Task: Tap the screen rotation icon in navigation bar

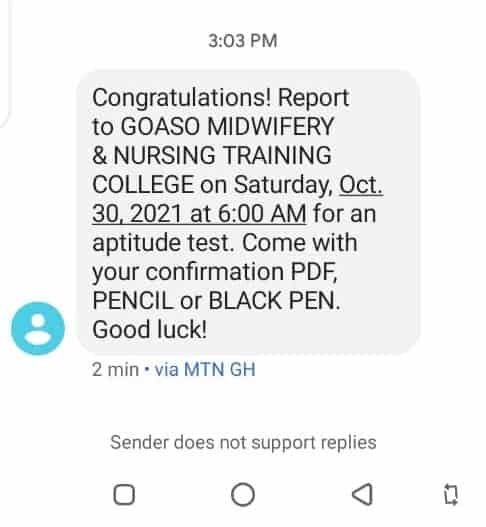Action: pos(451,494)
